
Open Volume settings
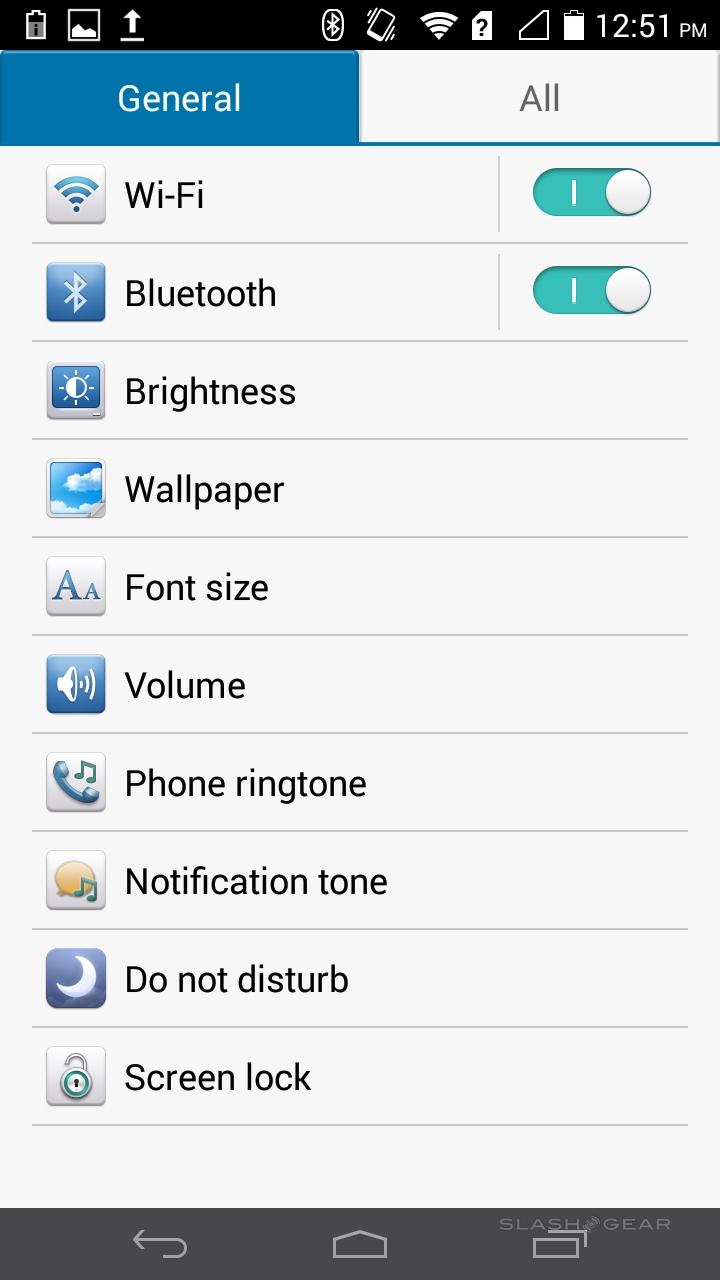coord(360,685)
